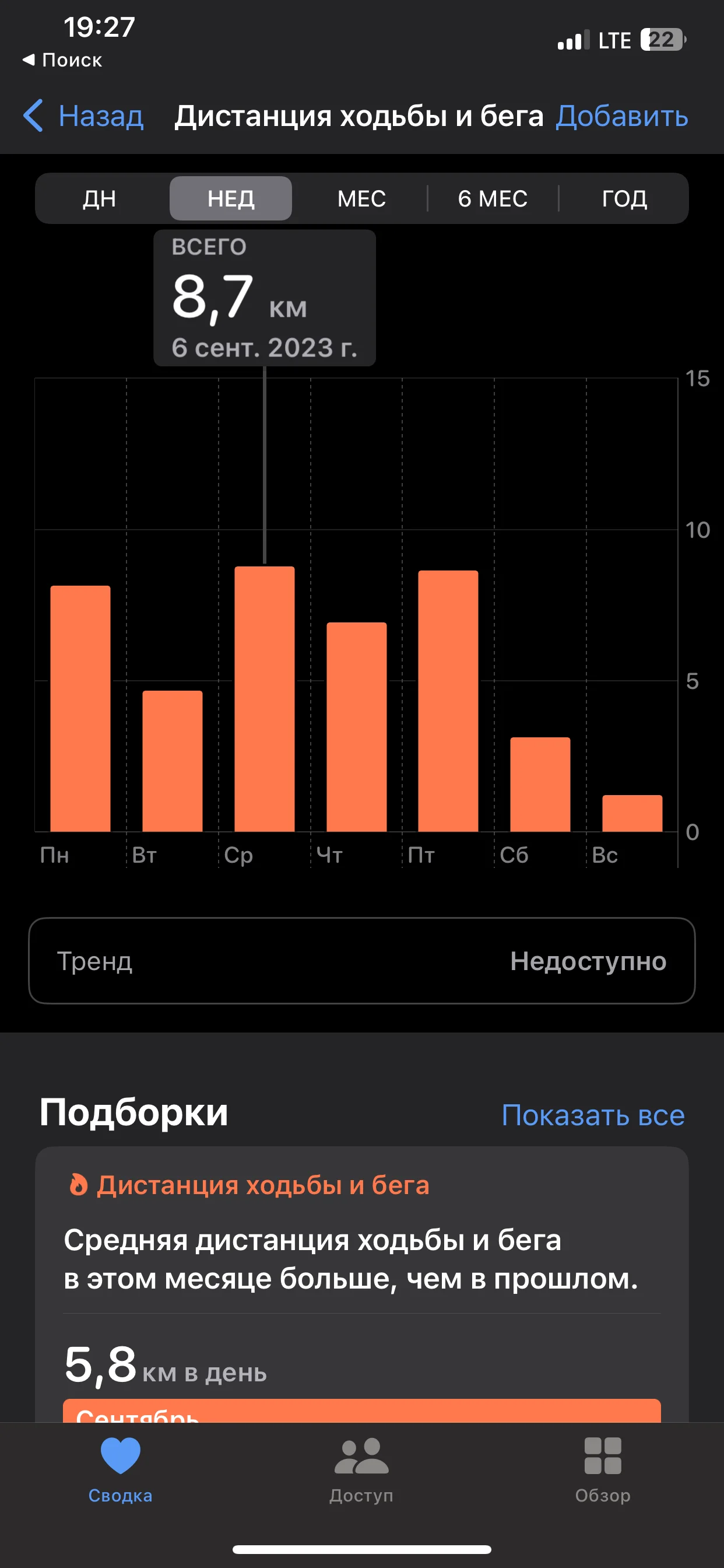724x1568 pixels.
Task: Go back with the Назад button
Action: coord(84,116)
